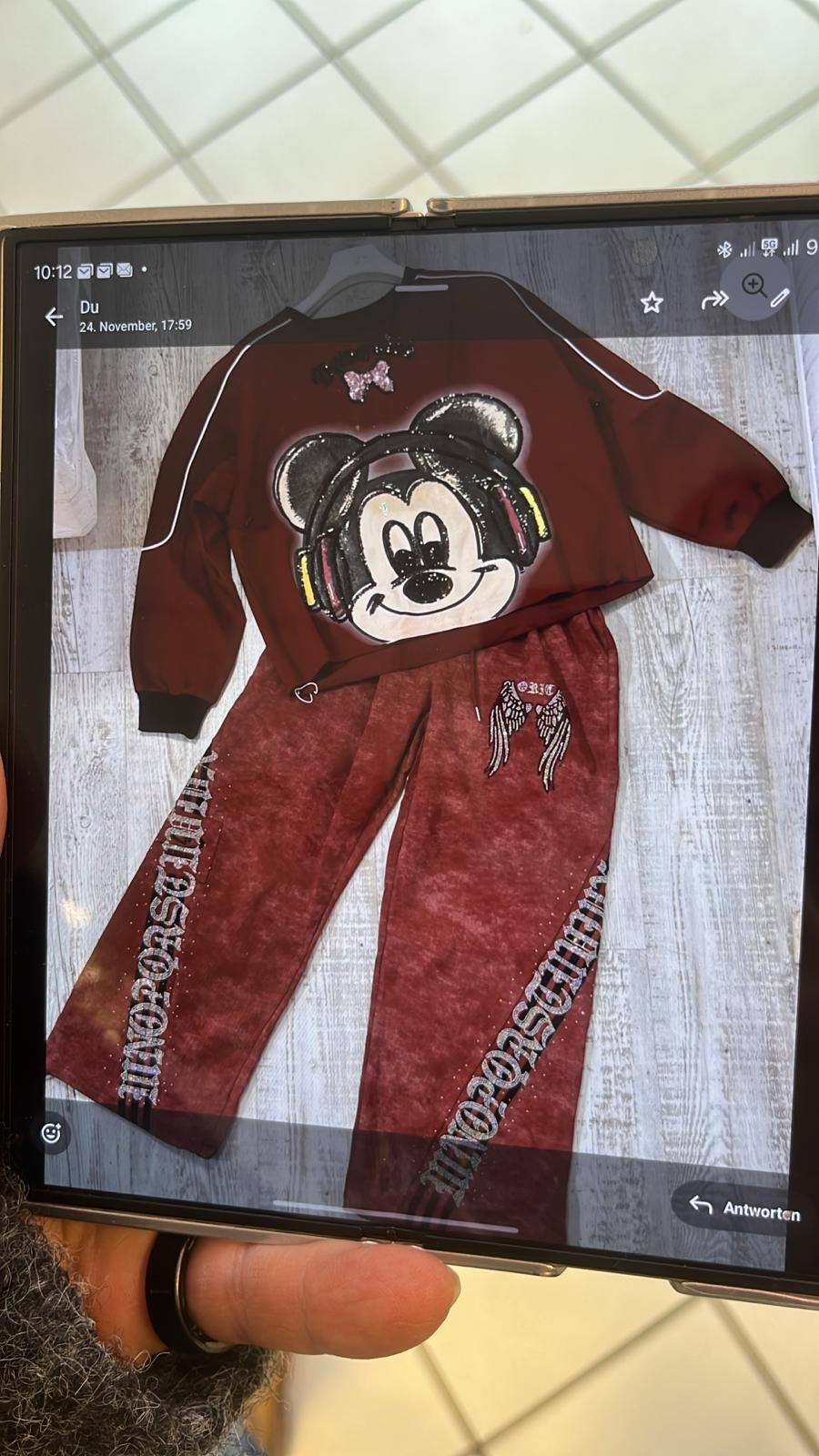Screen dimensions: 819x1456
Task: Edit the image with the pencil
Action: pyautogui.click(x=780, y=298)
